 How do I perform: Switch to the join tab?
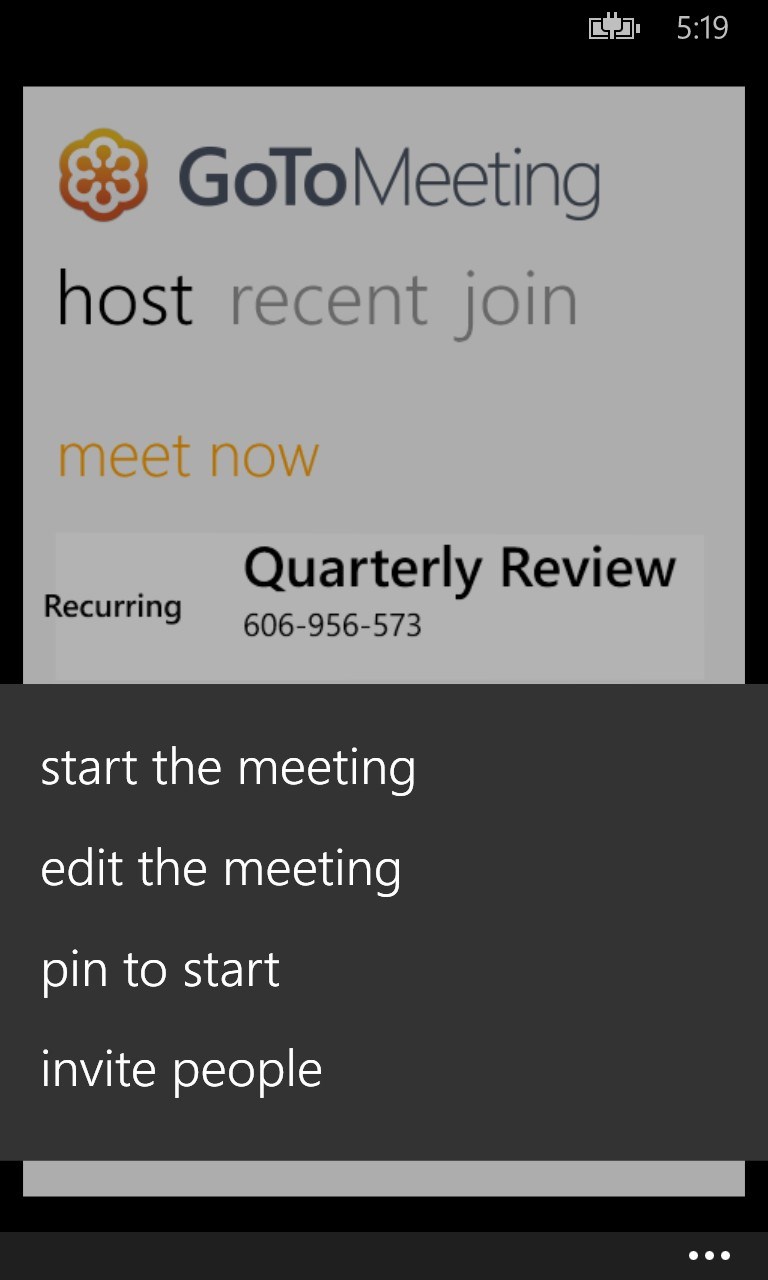click(x=520, y=302)
